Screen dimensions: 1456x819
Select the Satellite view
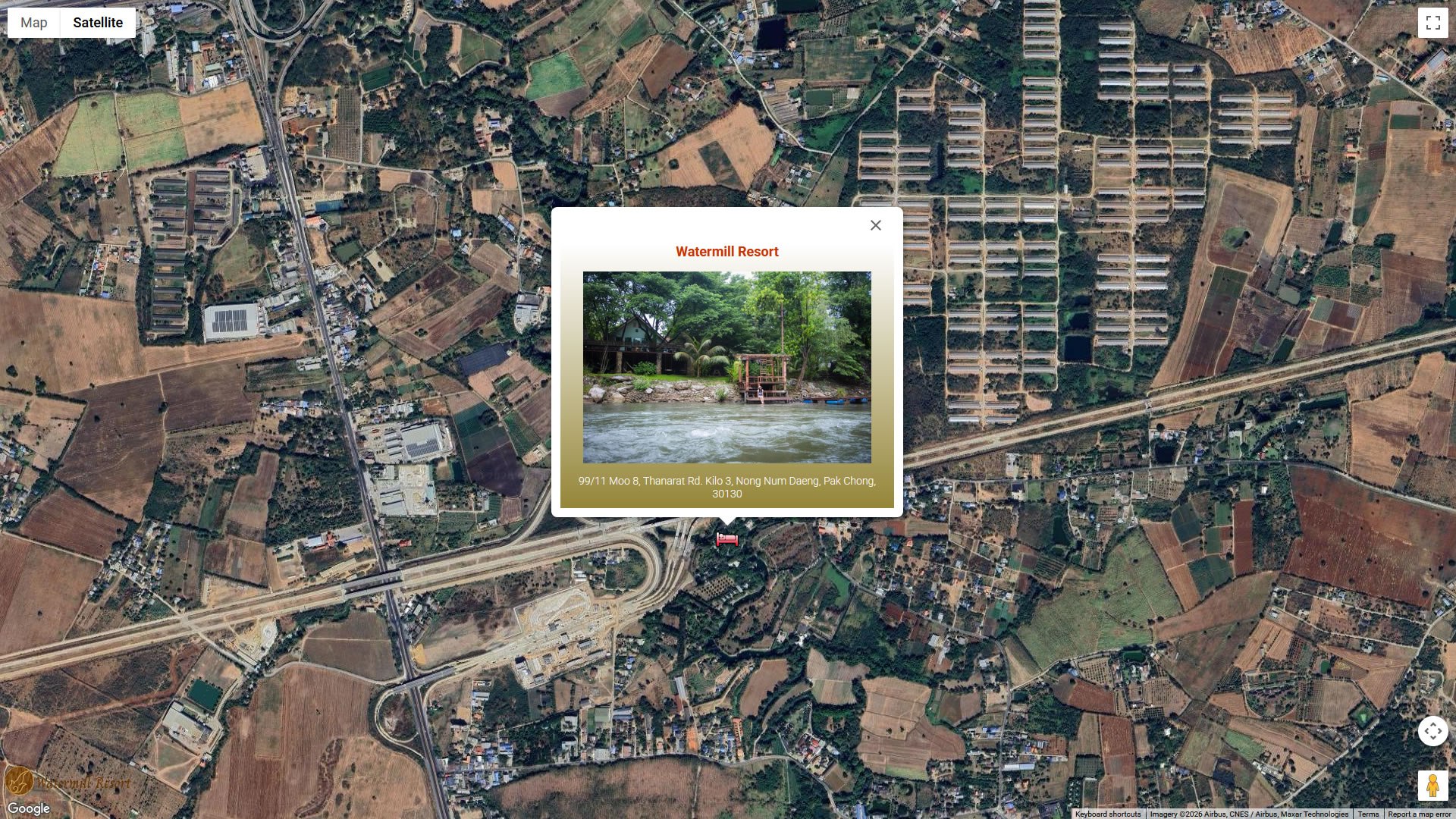point(98,23)
